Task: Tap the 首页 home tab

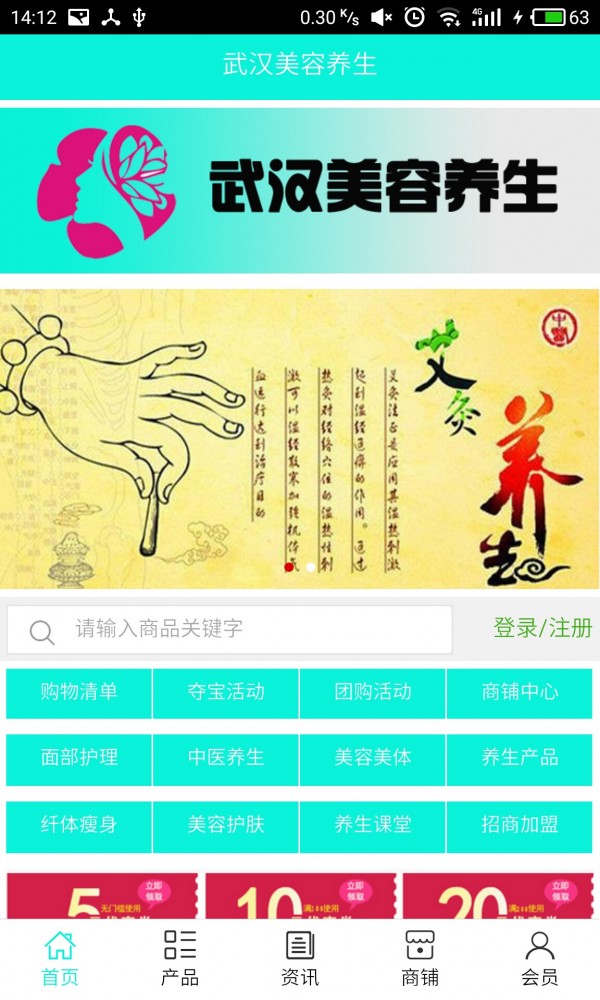Action: [60, 958]
